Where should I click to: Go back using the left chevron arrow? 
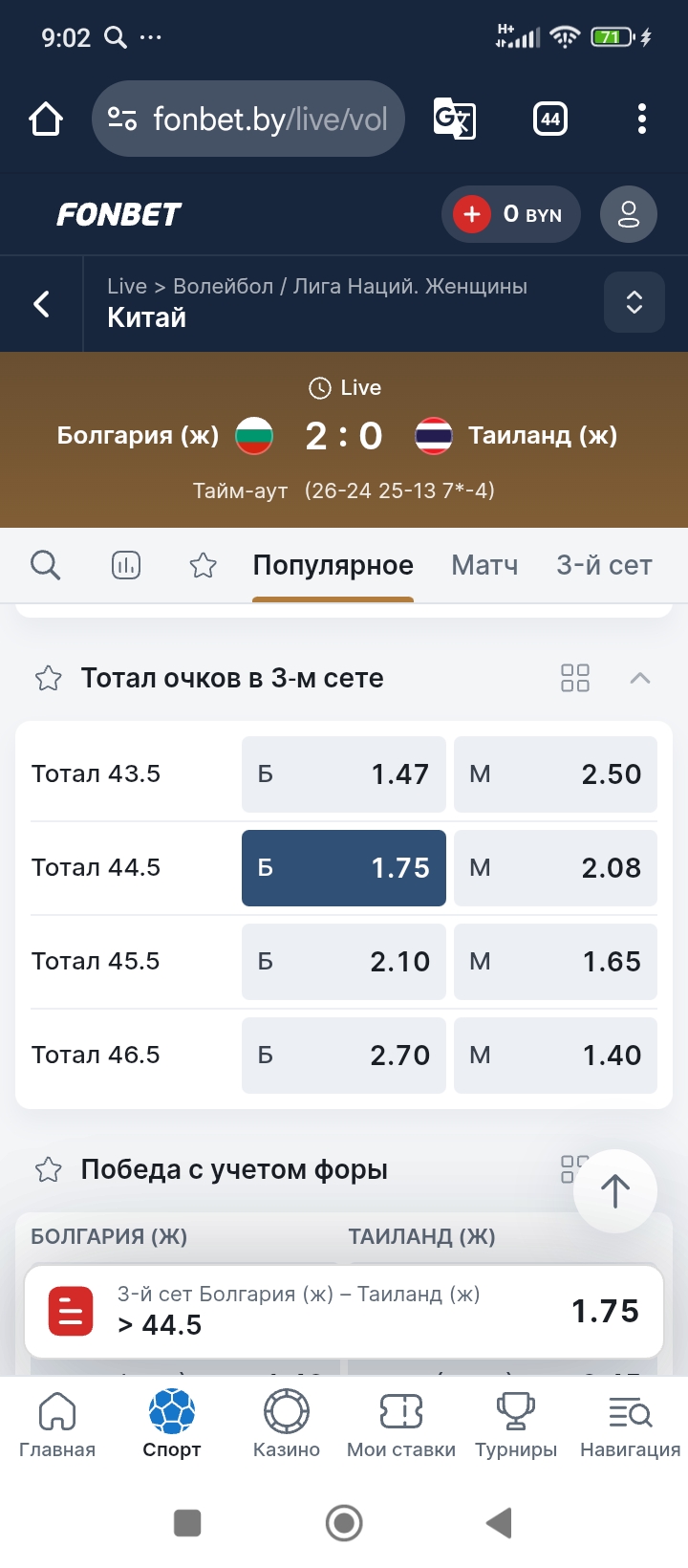40,302
